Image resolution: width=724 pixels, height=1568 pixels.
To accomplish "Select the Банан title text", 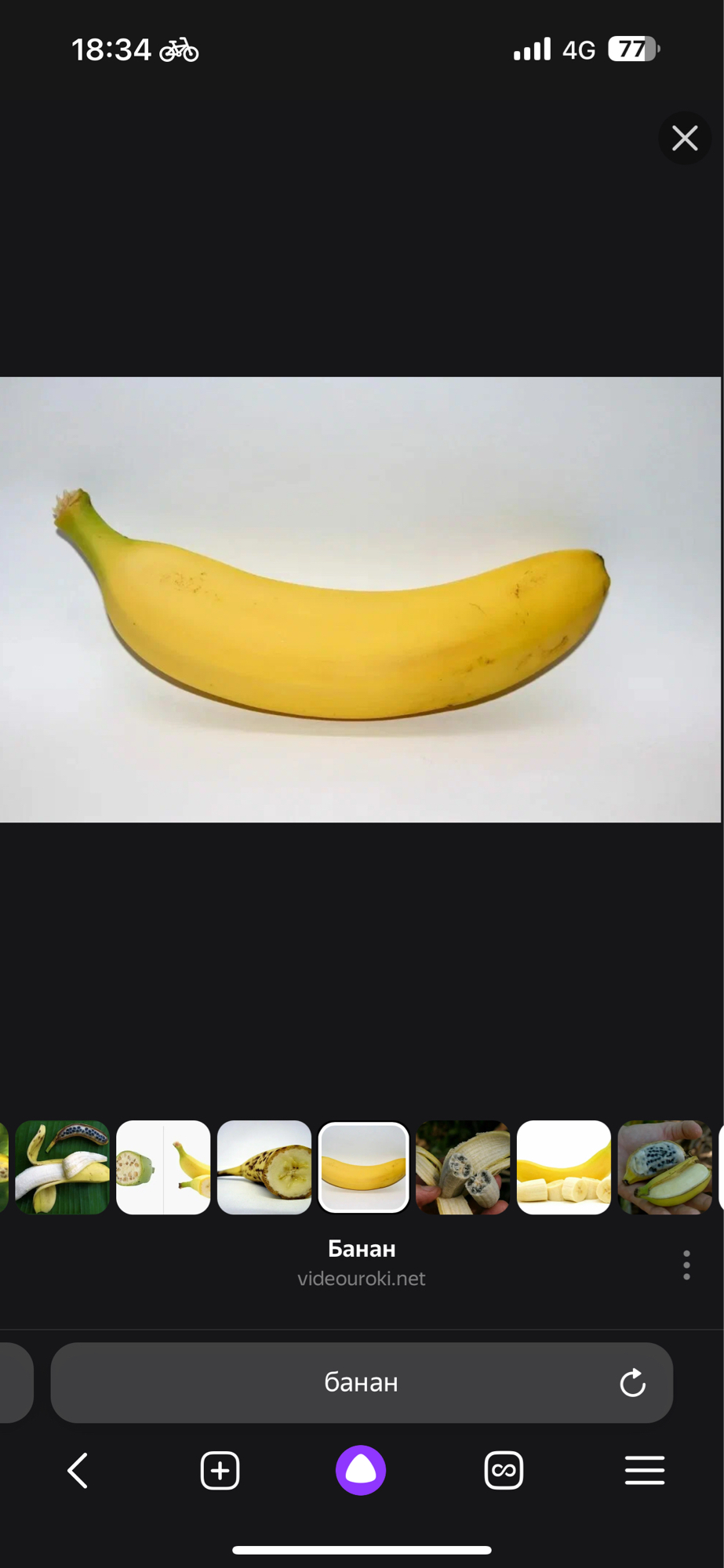I will (x=362, y=1248).
